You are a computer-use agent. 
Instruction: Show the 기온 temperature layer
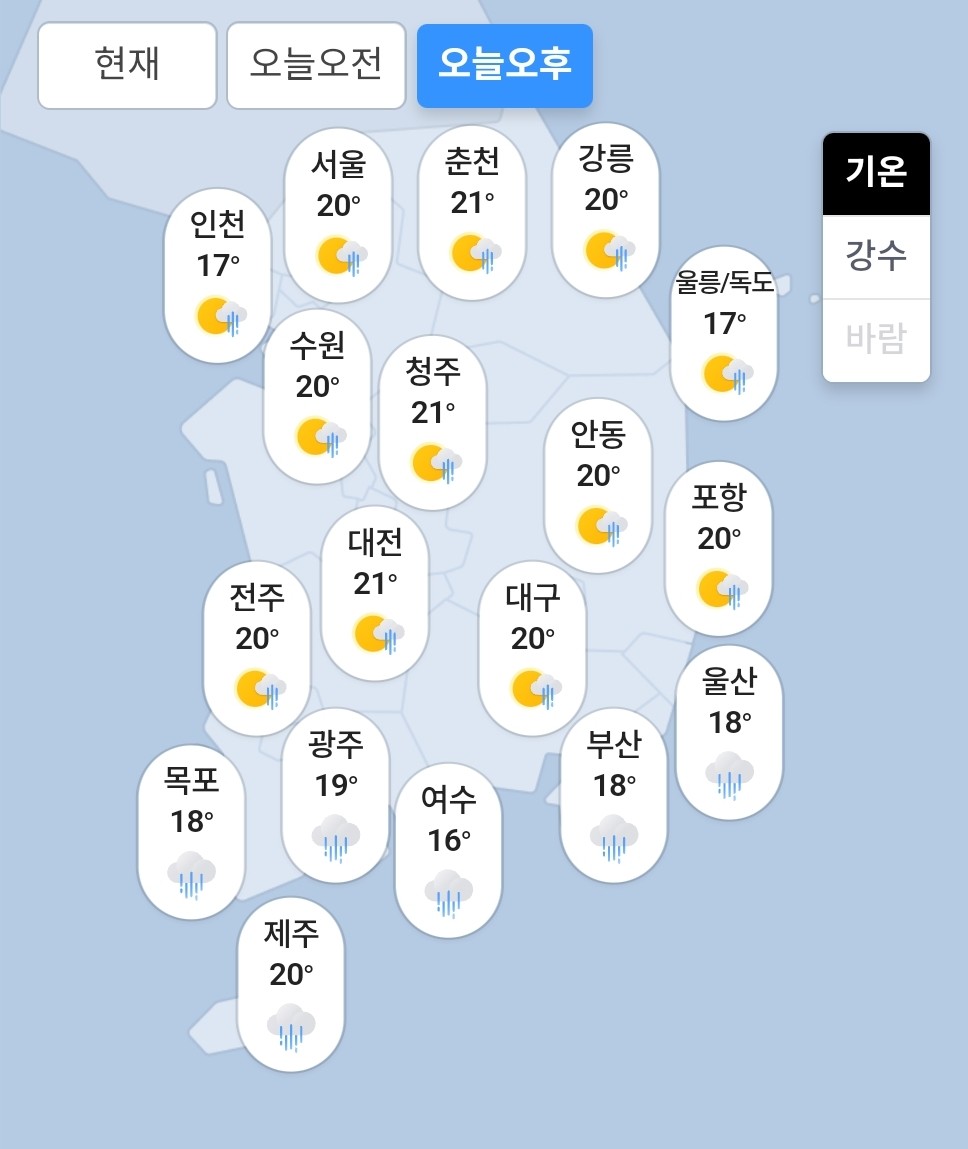coord(876,173)
